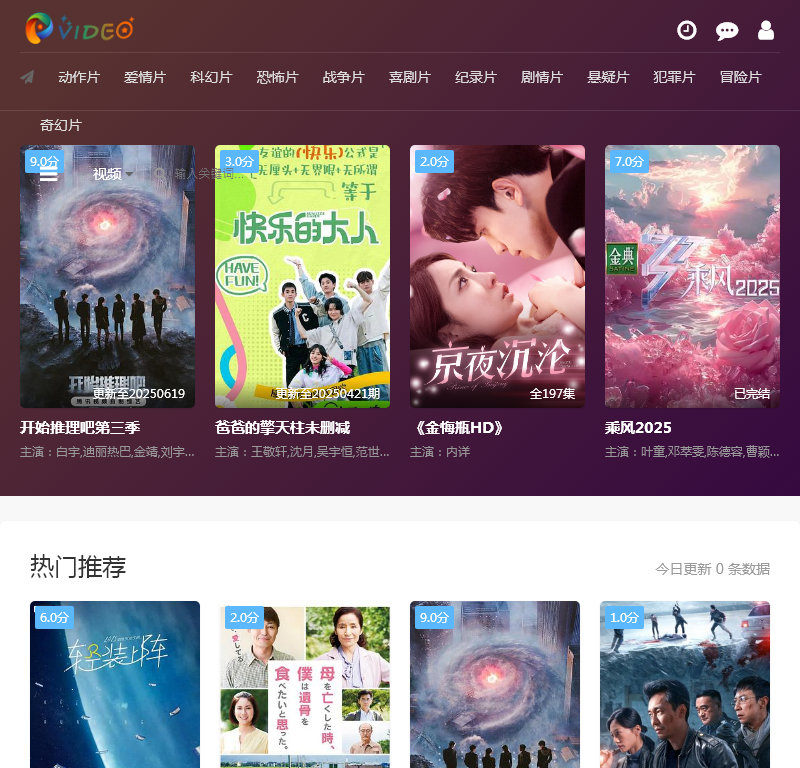Go to the 奇幻片 category

coord(61,125)
